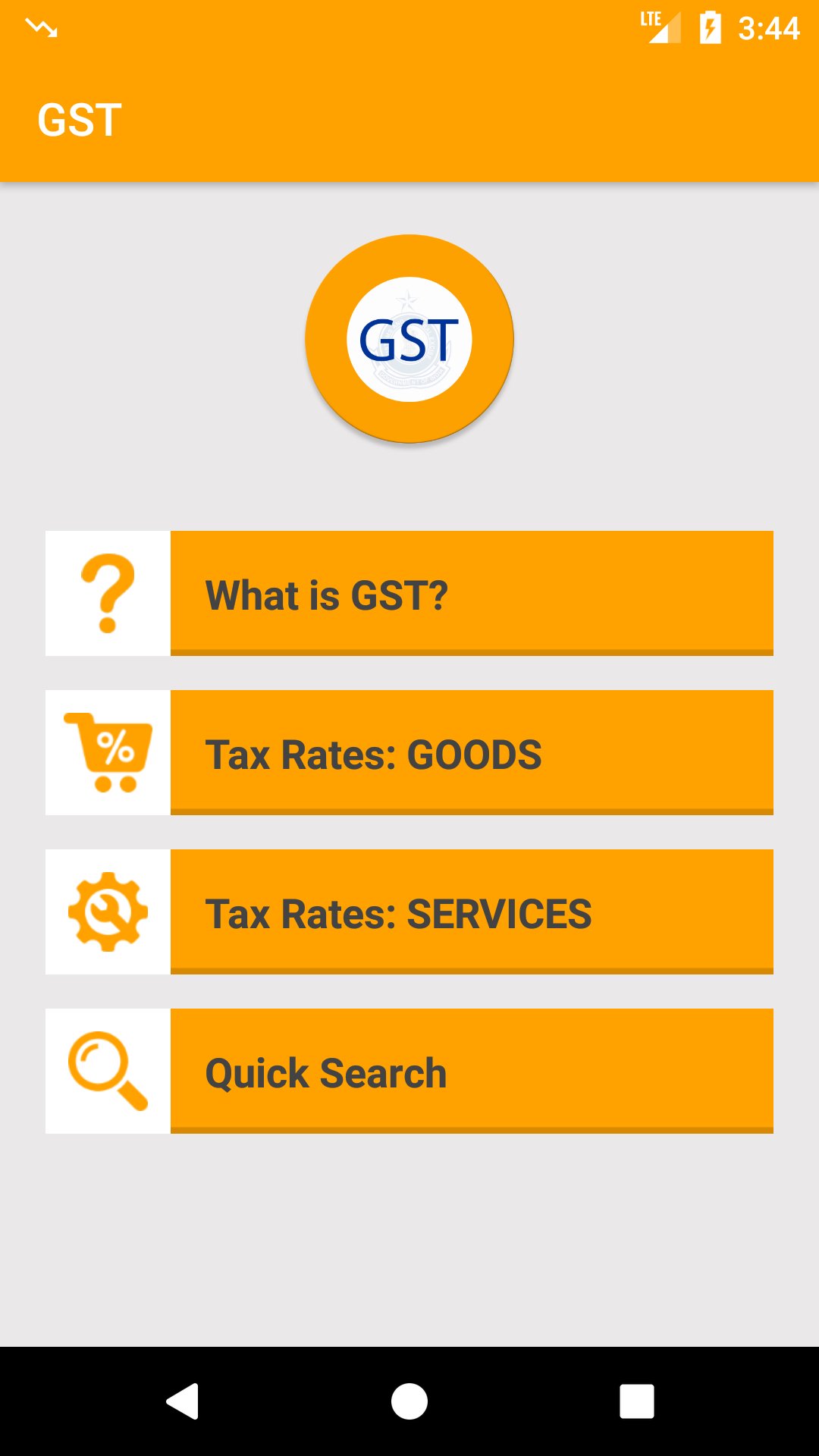This screenshot has width=819, height=1456.
Task: Click the magnifying glass icon for Quick Search
Action: 108,1072
